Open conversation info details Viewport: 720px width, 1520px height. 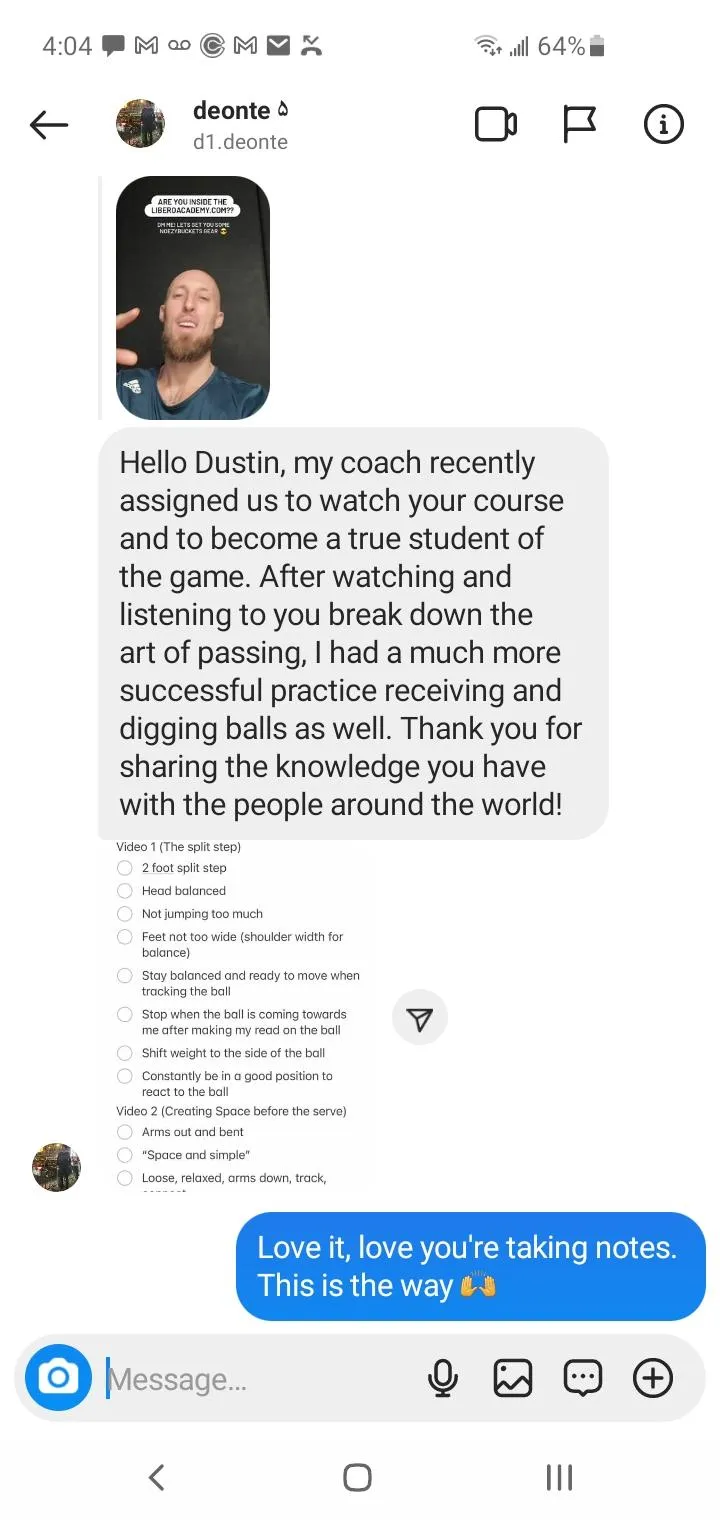(x=663, y=125)
